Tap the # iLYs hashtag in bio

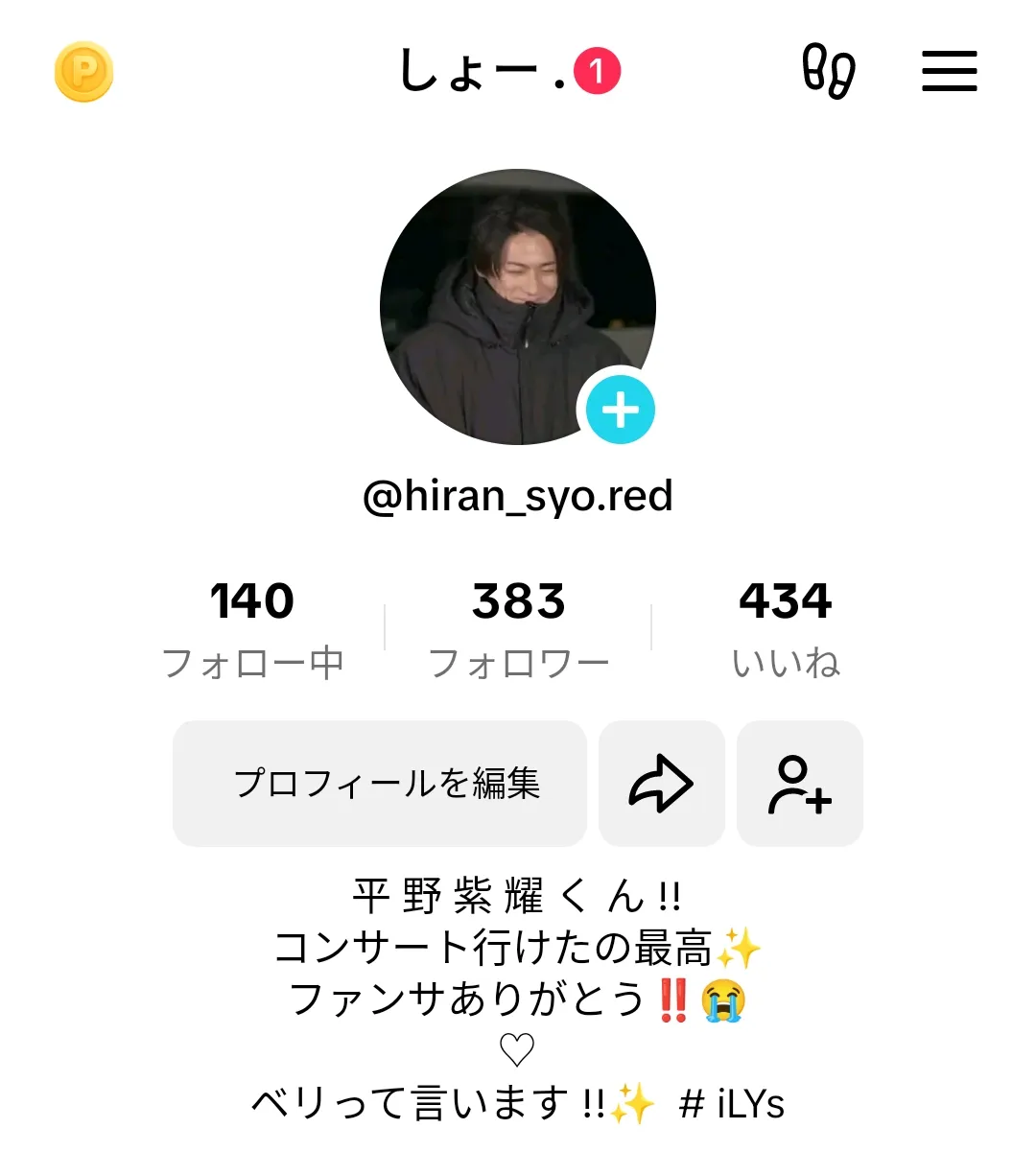[732, 1104]
